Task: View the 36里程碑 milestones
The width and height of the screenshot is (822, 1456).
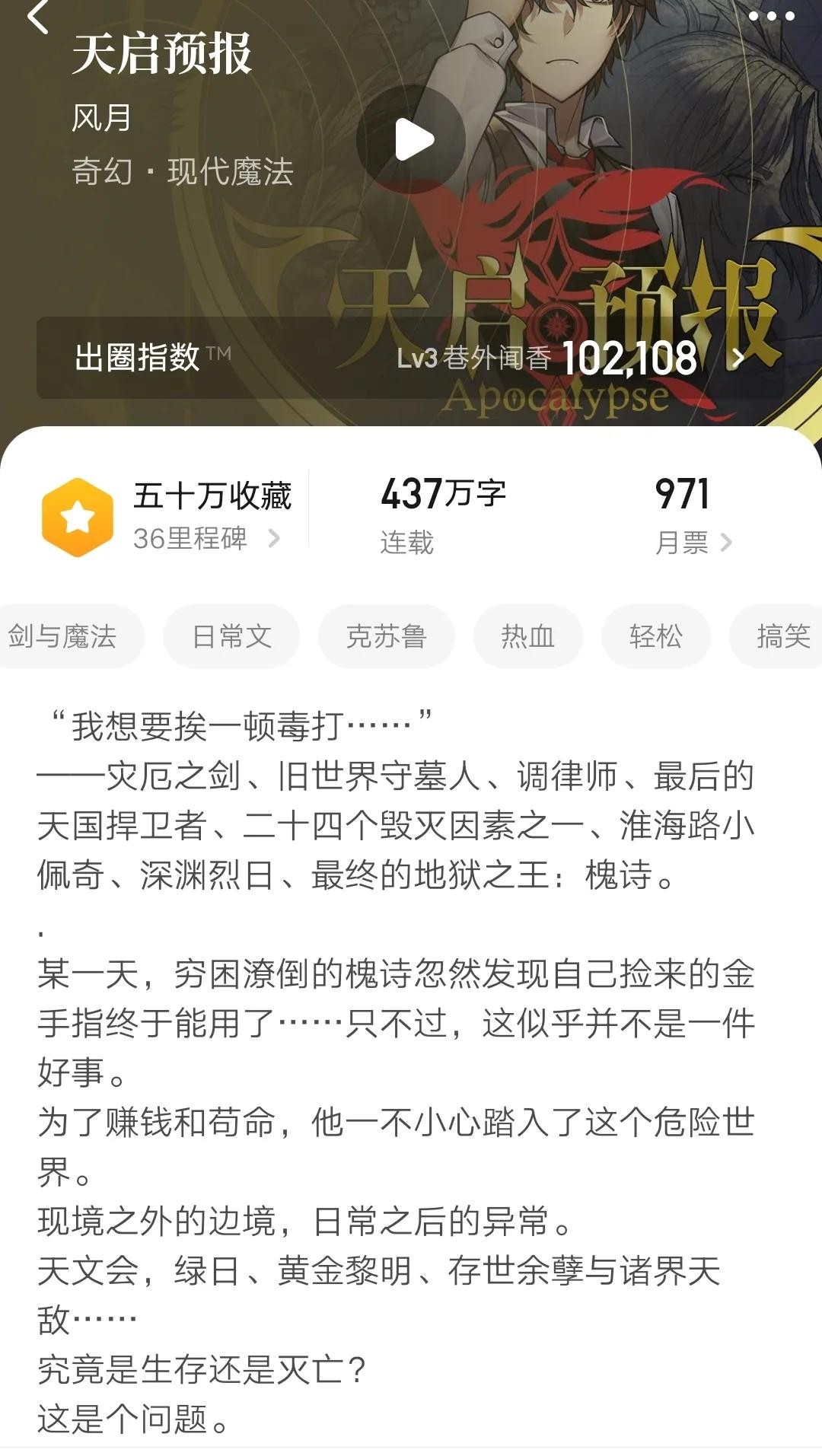Action: pyautogui.click(x=207, y=539)
